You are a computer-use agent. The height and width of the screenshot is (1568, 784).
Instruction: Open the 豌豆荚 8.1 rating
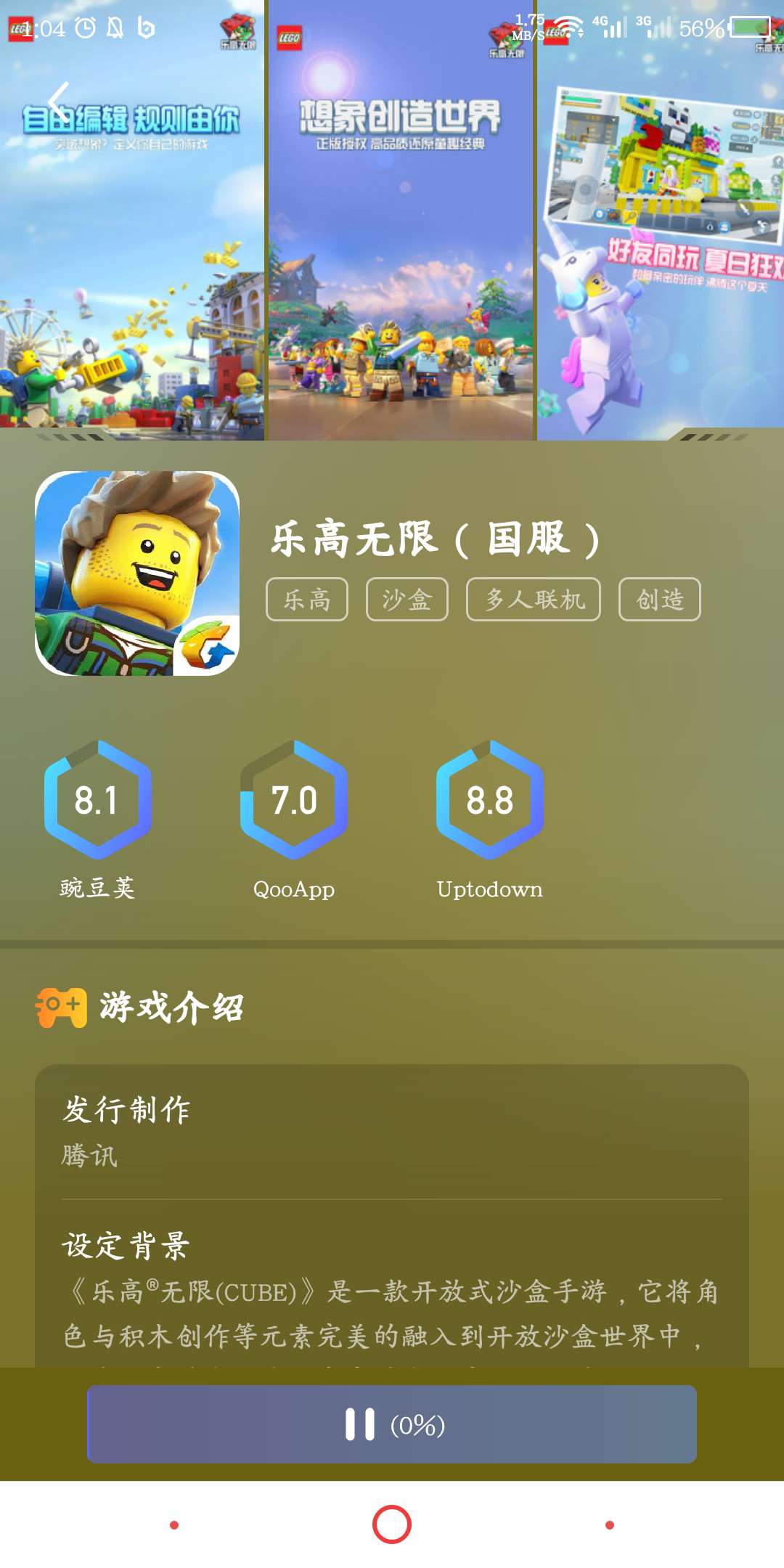point(98,801)
